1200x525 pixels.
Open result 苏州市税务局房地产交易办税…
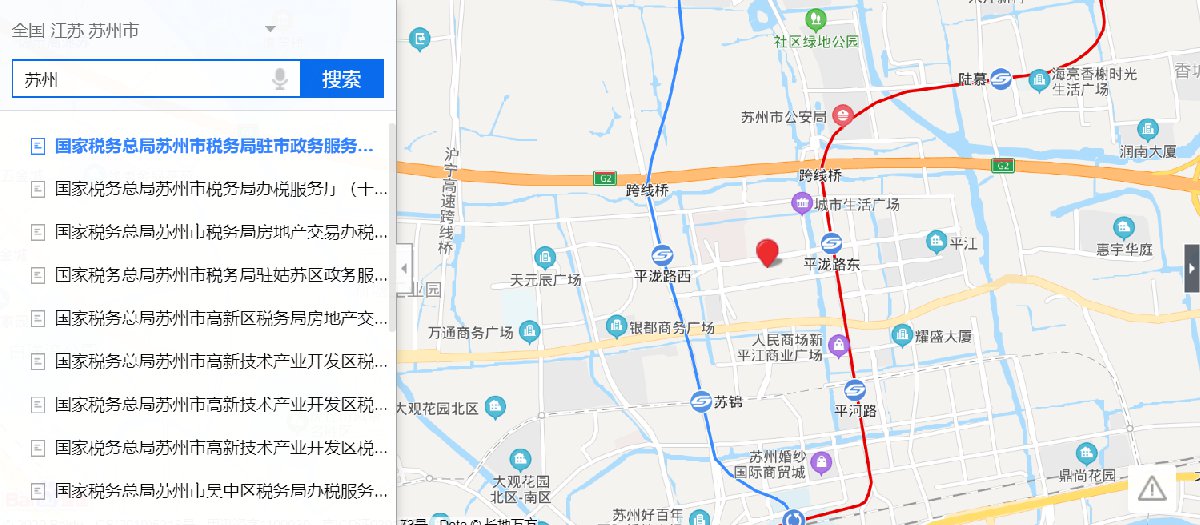(x=214, y=232)
